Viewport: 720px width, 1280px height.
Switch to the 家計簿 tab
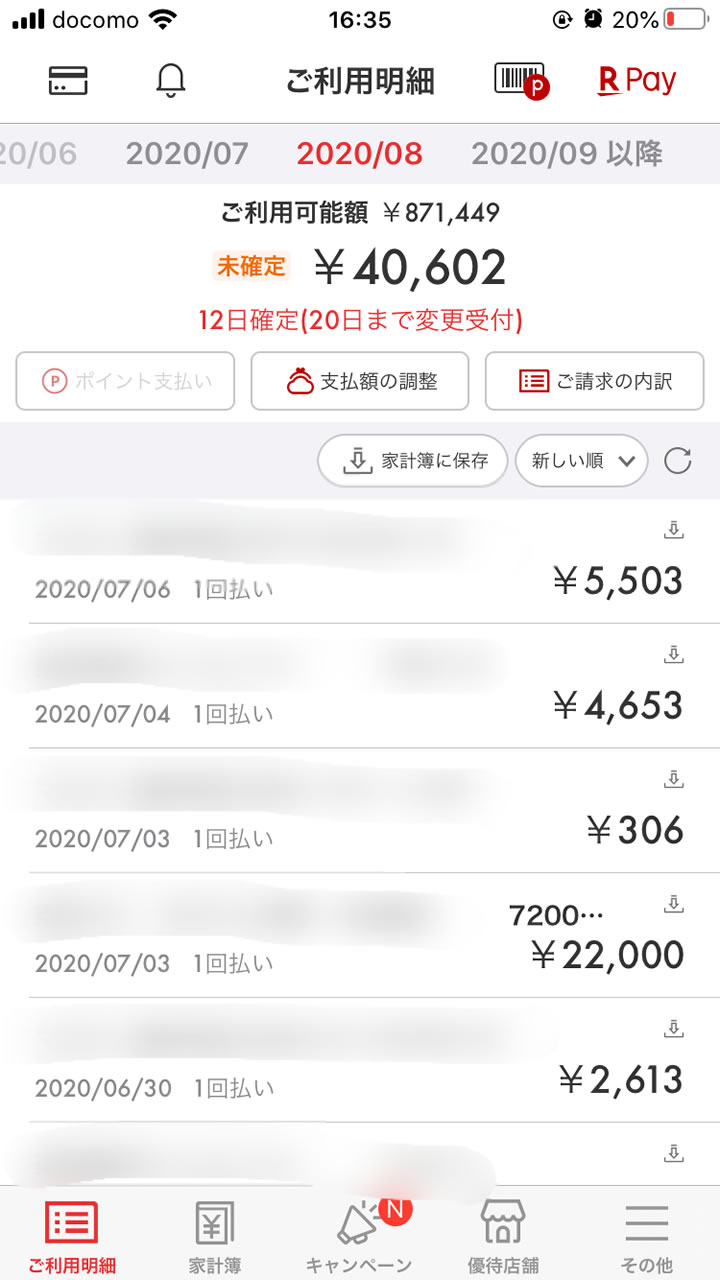pyautogui.click(x=215, y=1235)
